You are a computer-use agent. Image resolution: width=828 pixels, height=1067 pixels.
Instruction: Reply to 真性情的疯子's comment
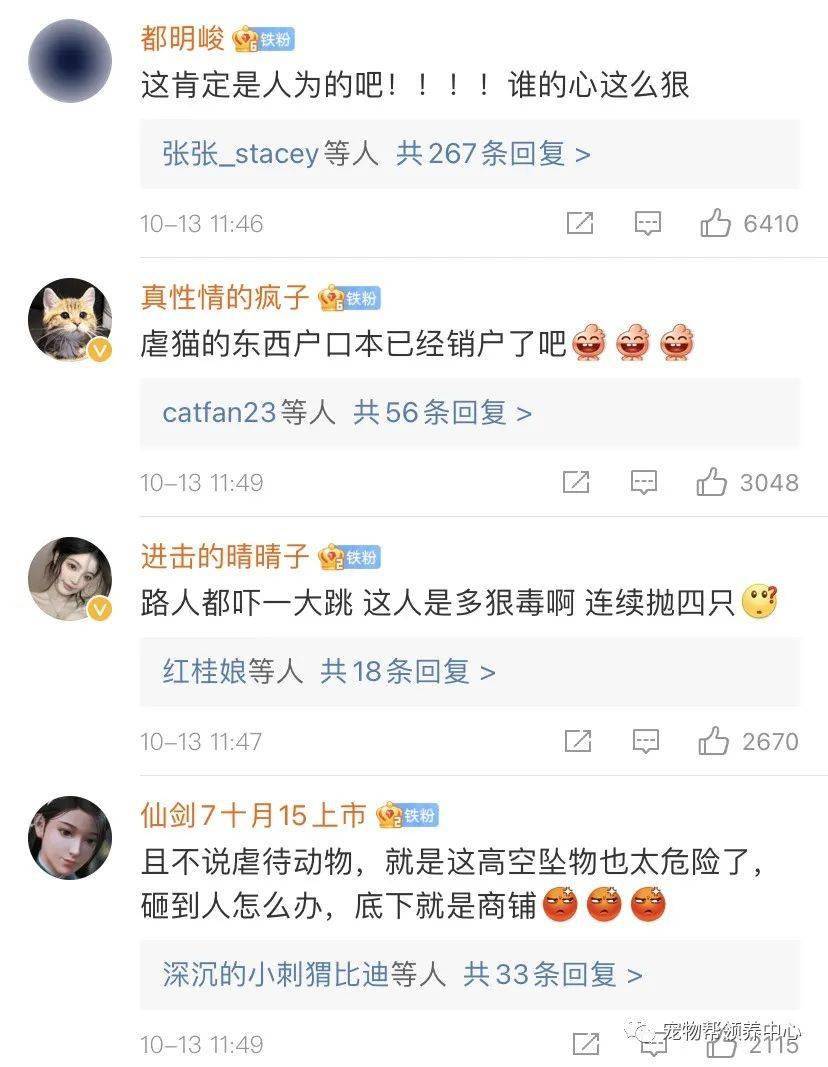[644, 482]
